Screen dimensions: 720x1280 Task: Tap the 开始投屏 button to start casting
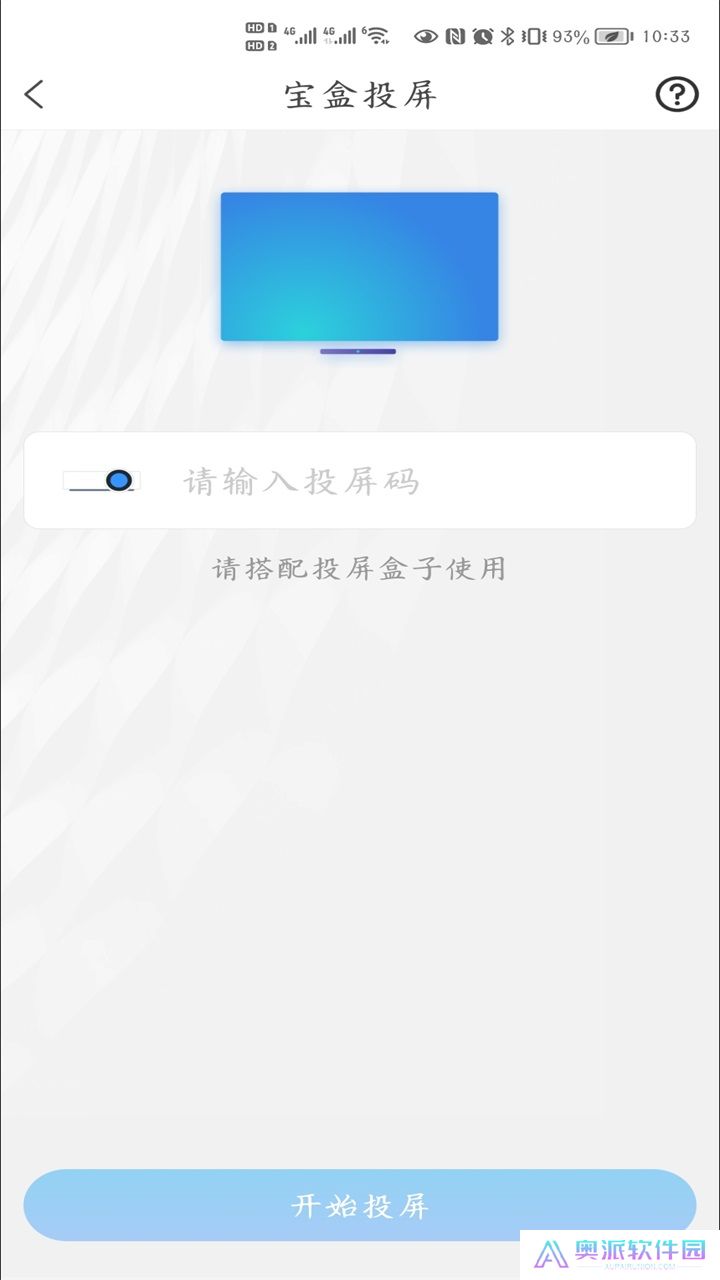coord(360,1205)
